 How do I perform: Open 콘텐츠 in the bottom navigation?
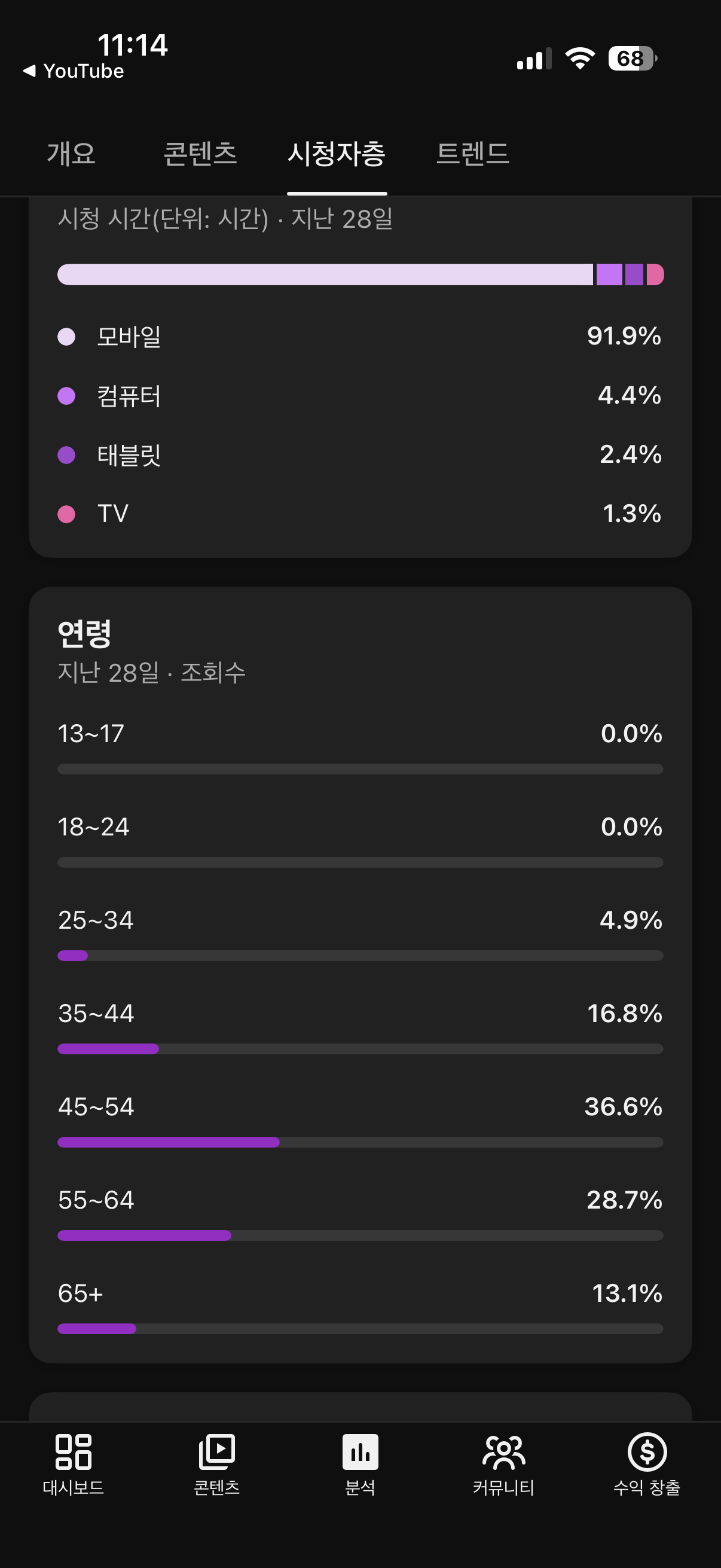[216, 1464]
